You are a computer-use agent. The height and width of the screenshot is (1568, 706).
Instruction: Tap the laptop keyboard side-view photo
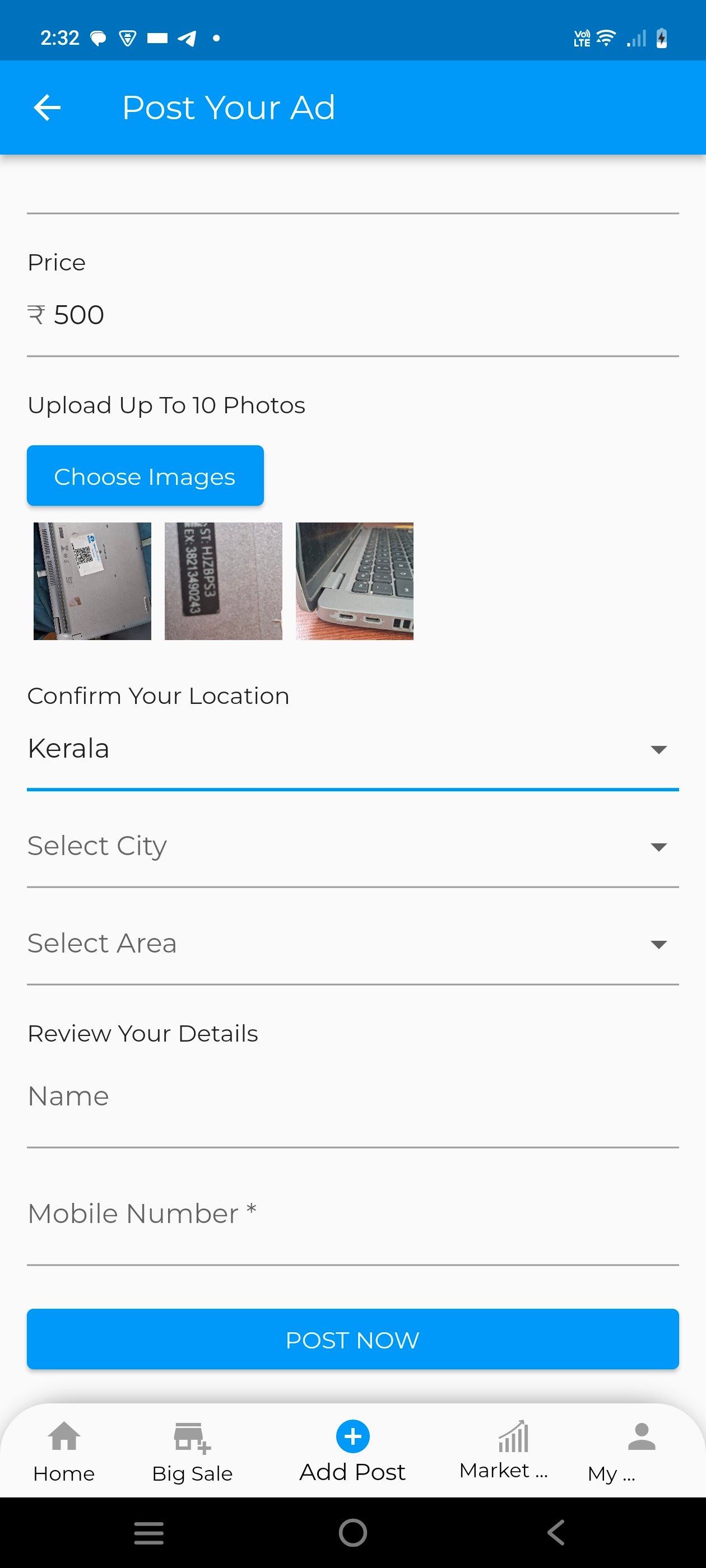click(354, 581)
